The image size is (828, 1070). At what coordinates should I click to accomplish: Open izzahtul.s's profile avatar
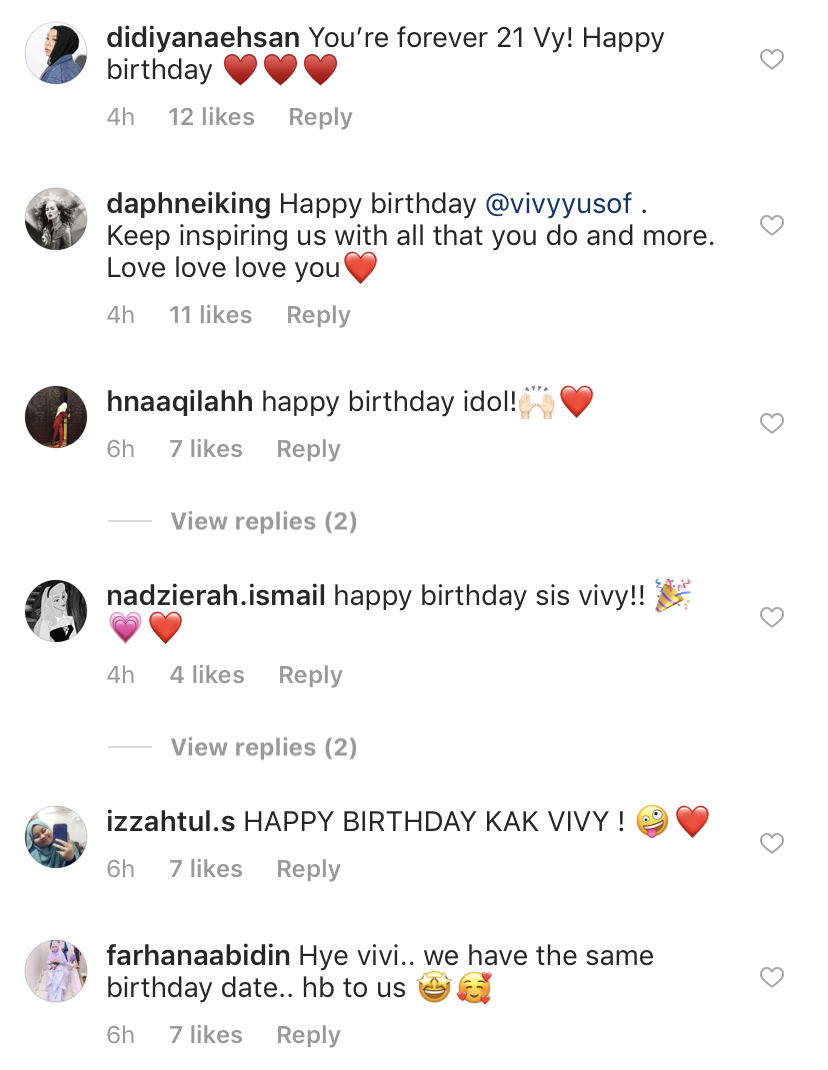56,836
